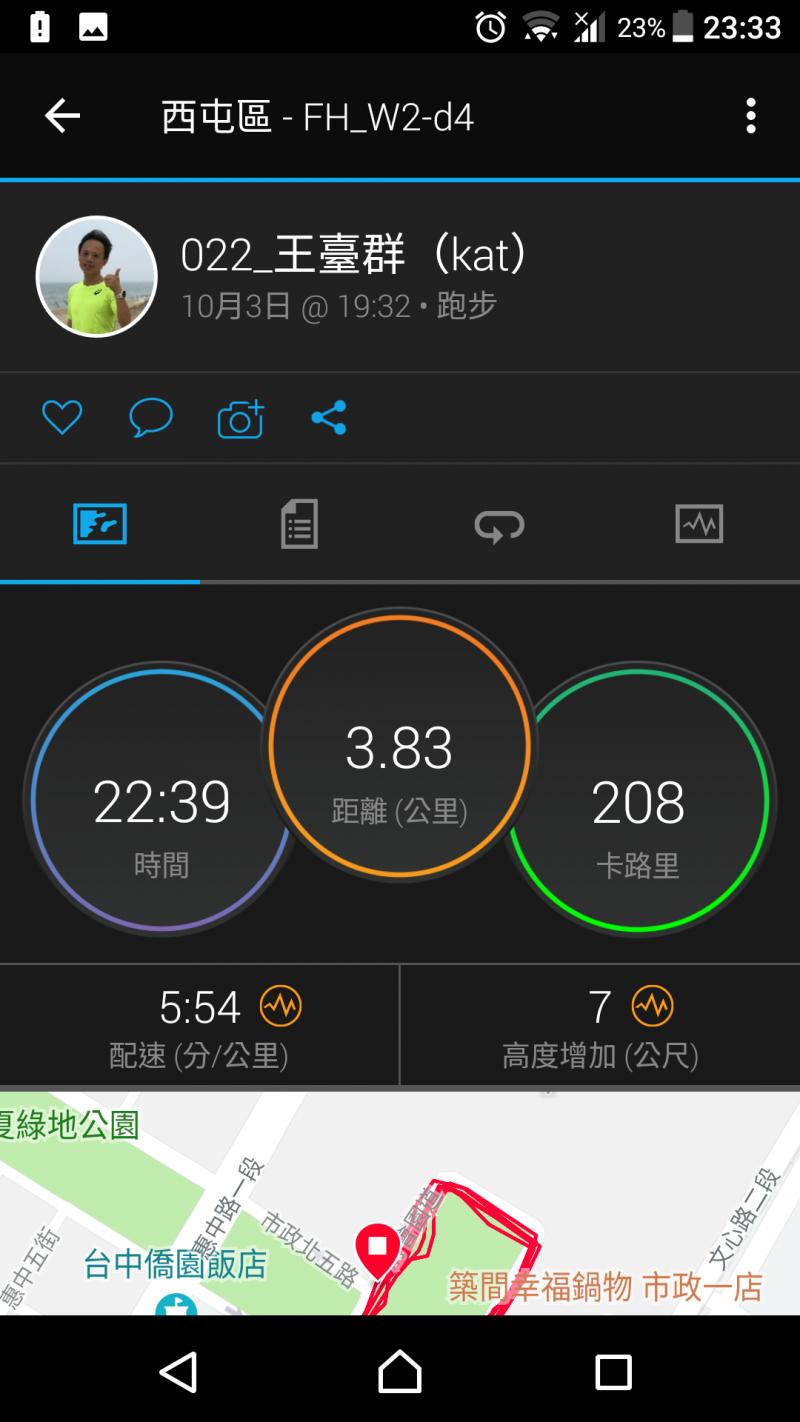
Task: Open the pace insight icon beside 5:54
Action: tap(281, 1006)
